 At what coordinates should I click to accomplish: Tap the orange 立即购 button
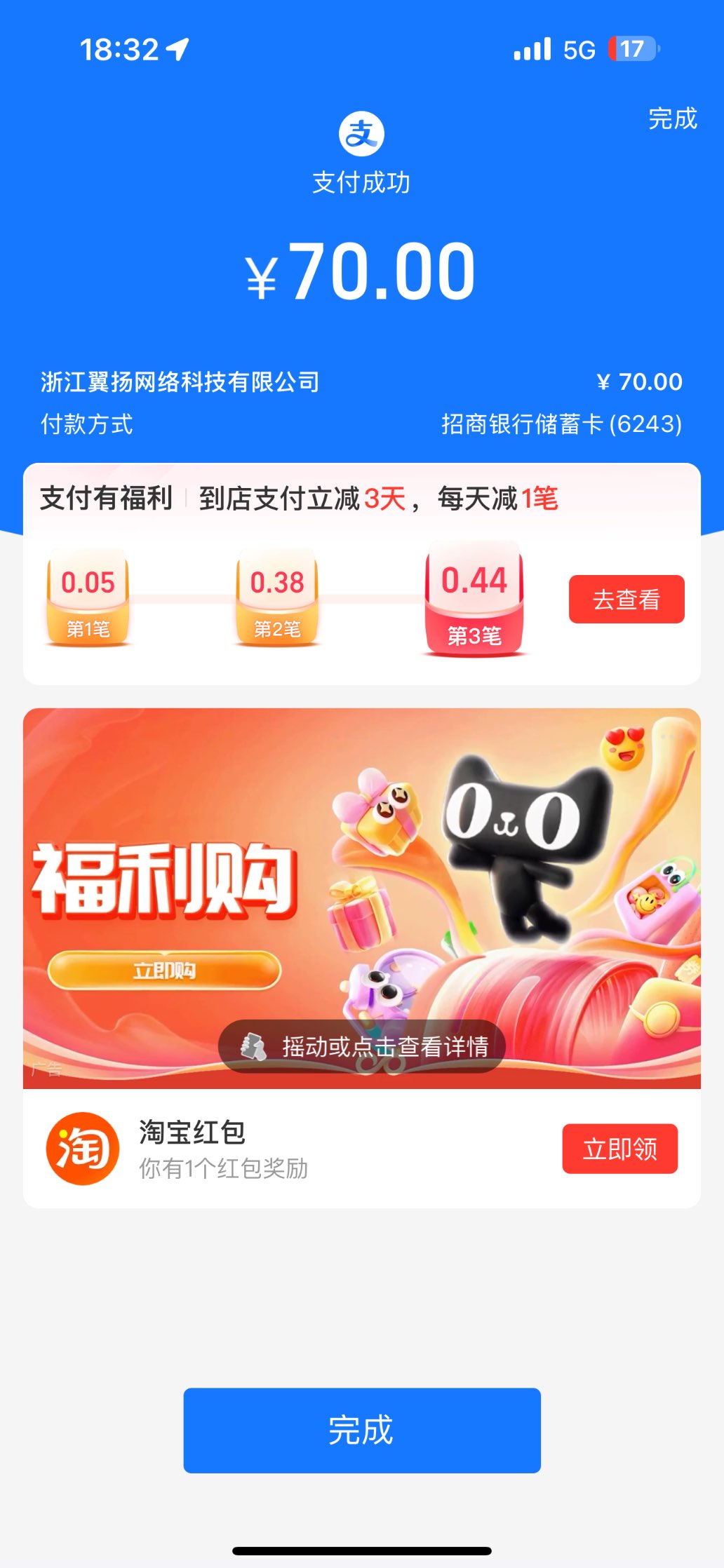point(164,971)
